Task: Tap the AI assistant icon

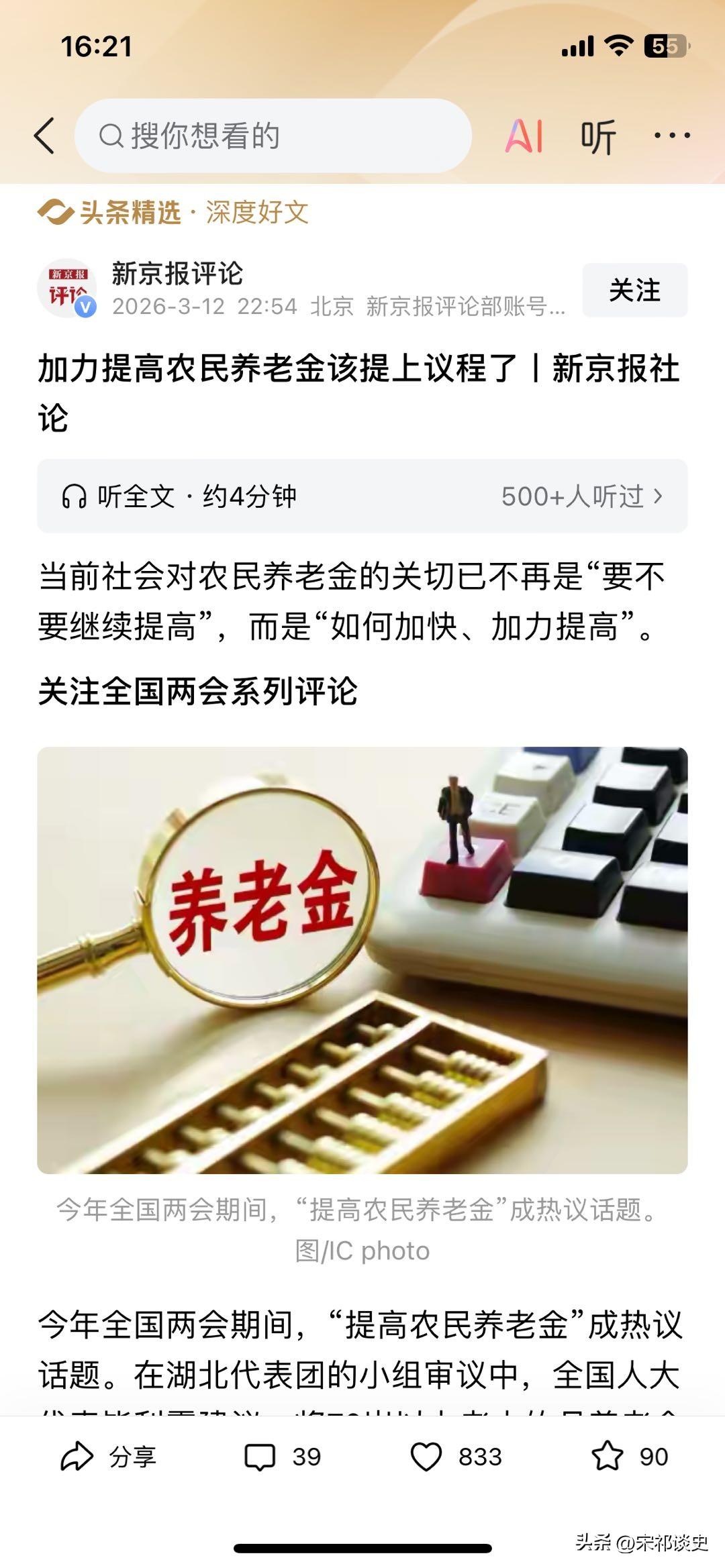Action: 526,135
